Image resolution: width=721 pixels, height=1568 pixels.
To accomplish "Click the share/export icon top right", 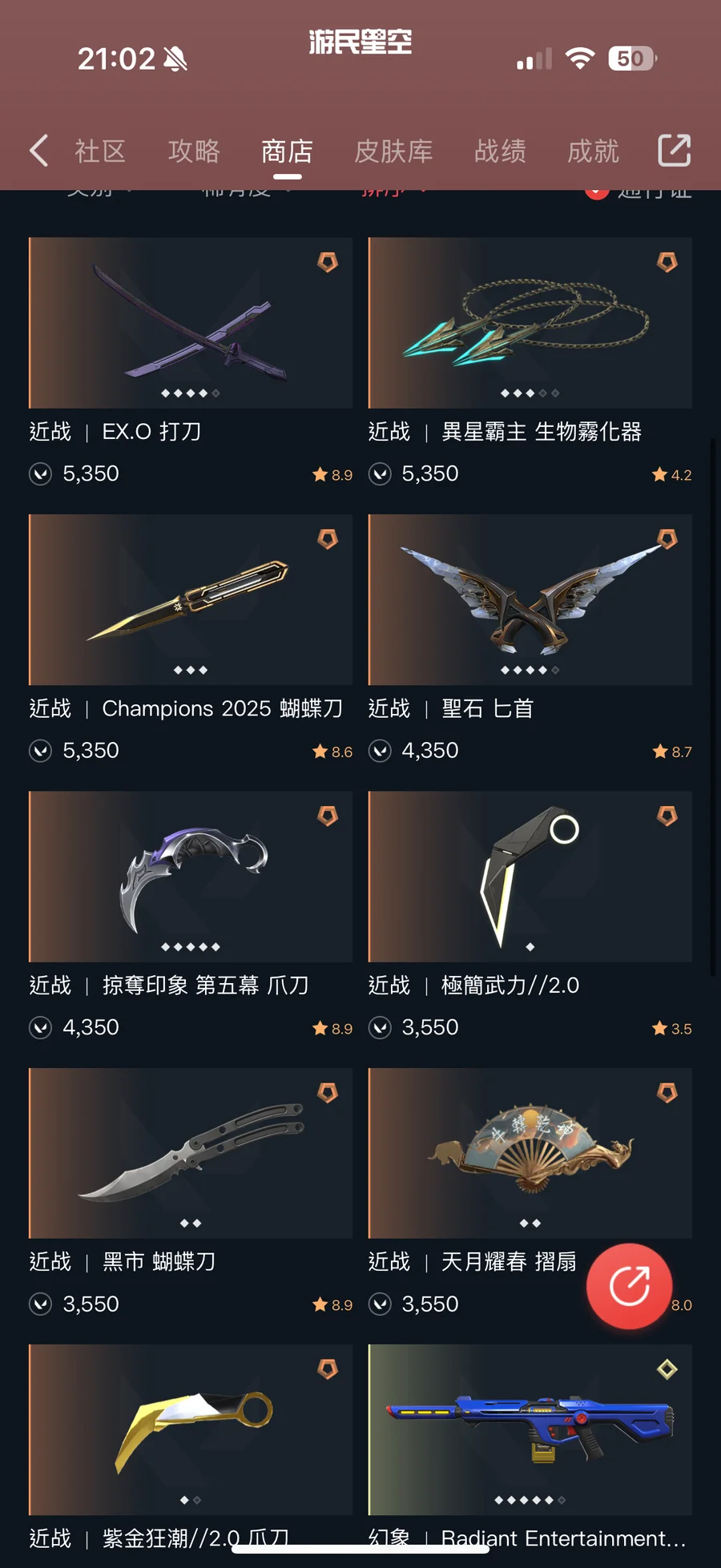I will [674, 150].
